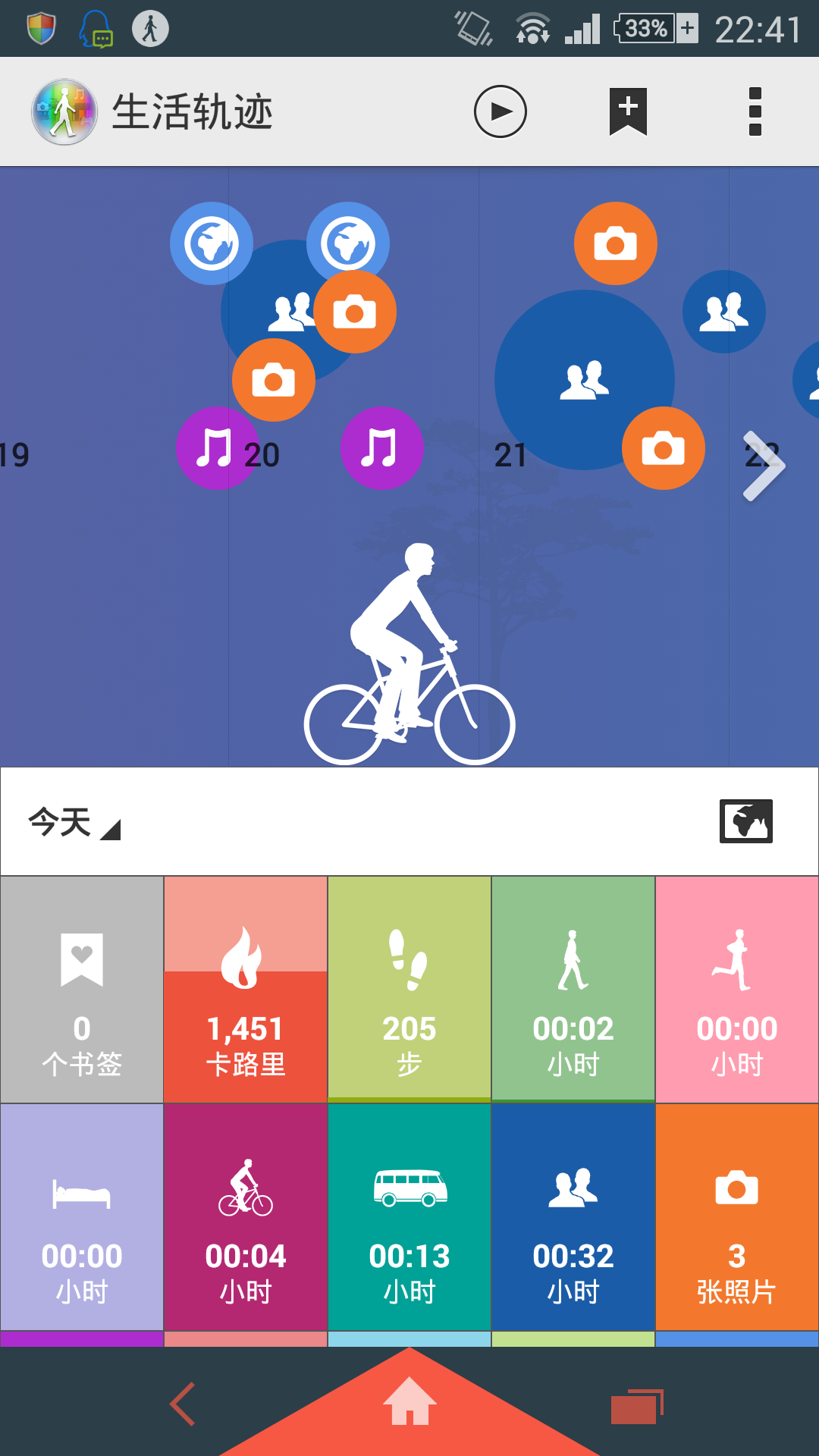Open the walking time 00:02 tile
The image size is (819, 1456).
(x=573, y=990)
